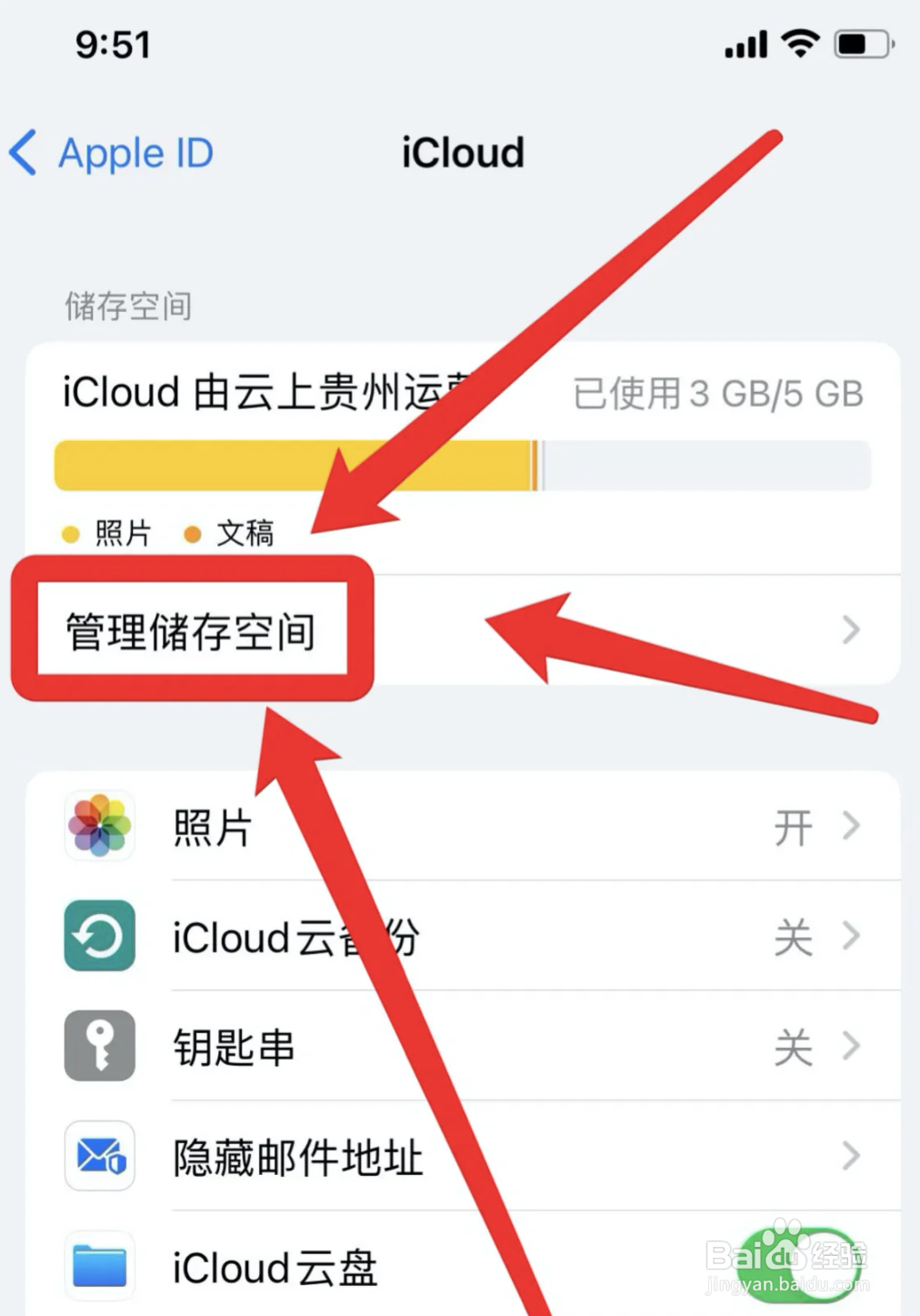Tap 关 status next to 钥匙串
Image resolution: width=920 pixels, height=1316 pixels.
click(795, 1046)
